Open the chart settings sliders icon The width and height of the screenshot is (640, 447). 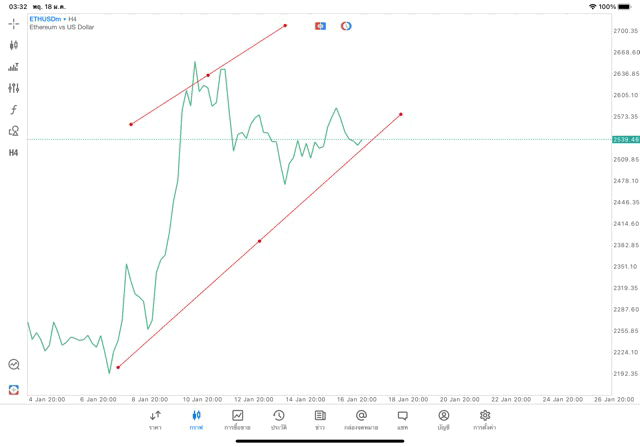click(14, 88)
